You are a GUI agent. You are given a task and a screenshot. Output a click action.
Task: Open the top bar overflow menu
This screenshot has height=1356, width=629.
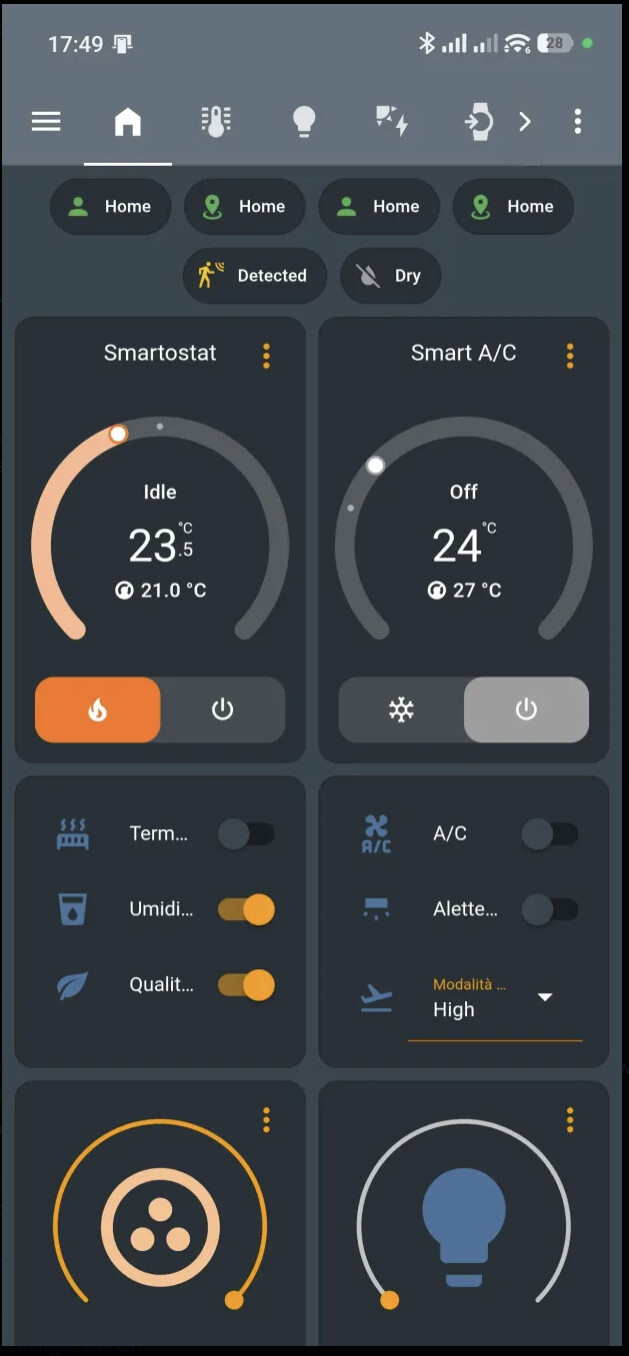pyautogui.click(x=577, y=122)
